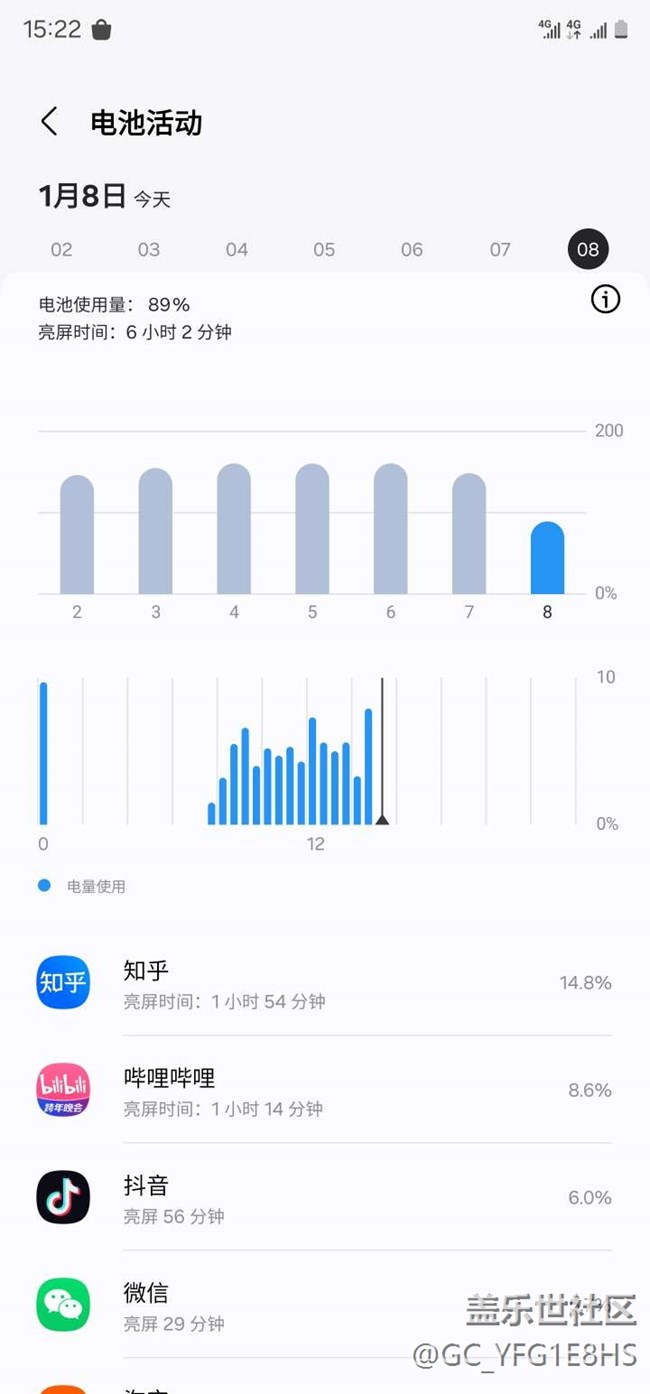Select the day 7 bar in the weekly chart
This screenshot has height=1394, width=650.
[469, 534]
